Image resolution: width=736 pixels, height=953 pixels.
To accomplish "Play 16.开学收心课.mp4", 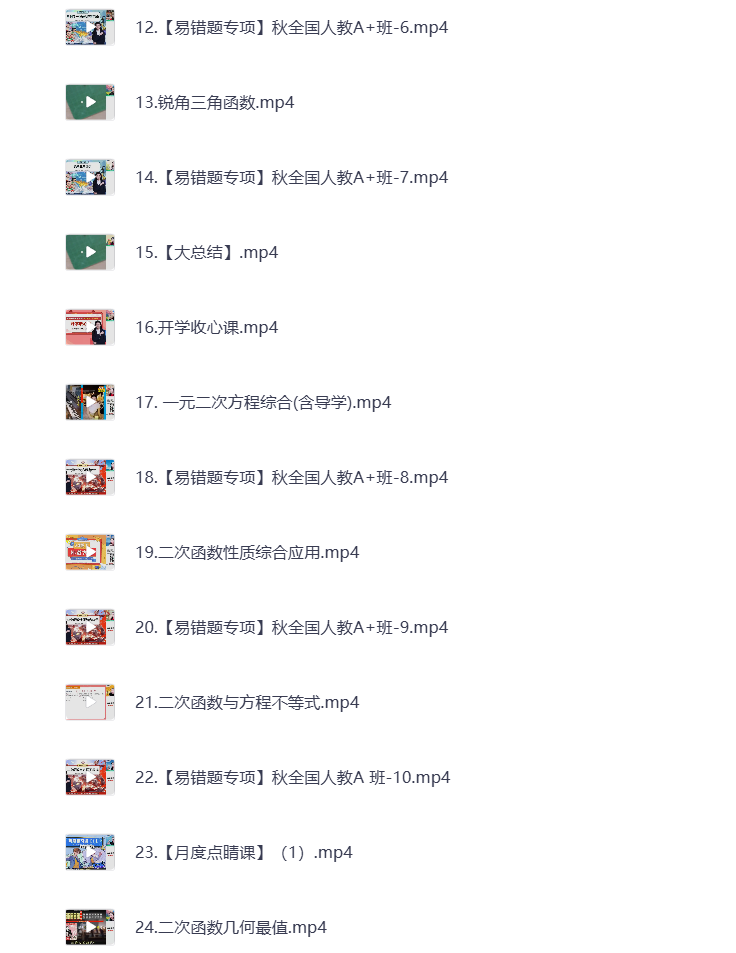I will pos(206,327).
